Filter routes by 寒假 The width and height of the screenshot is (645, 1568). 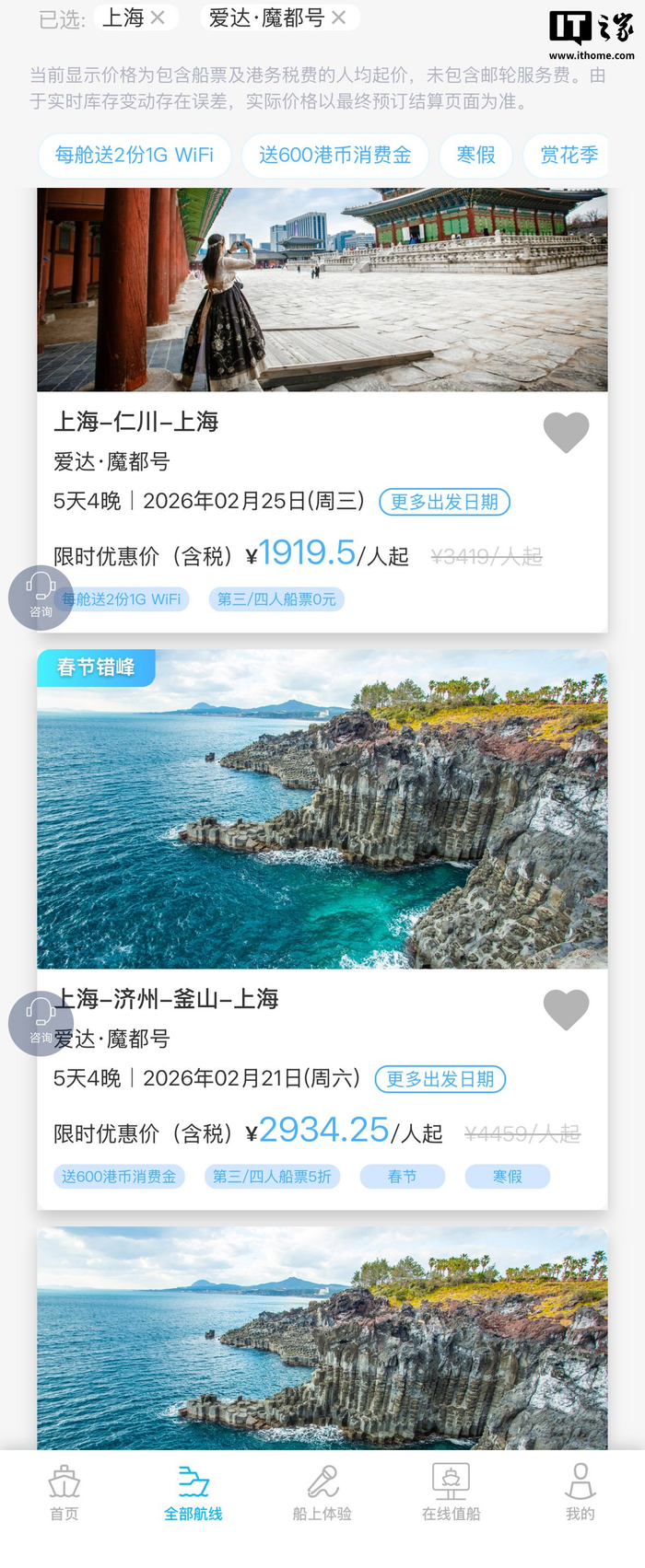click(475, 155)
